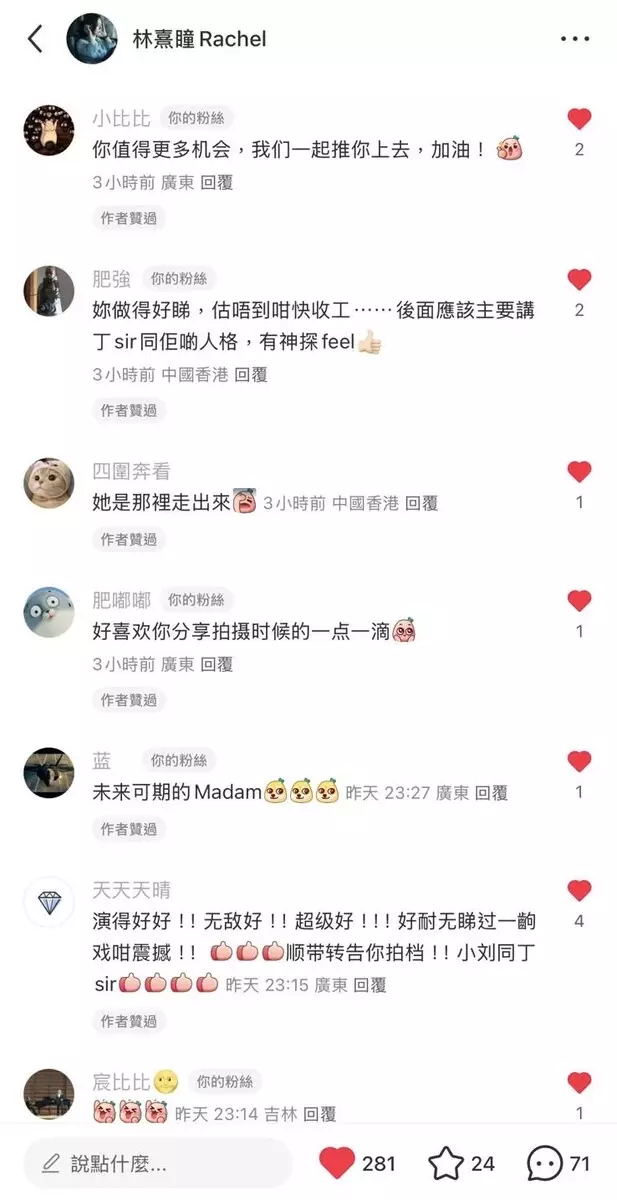Like 宸比比's comment
This screenshot has height=1200, width=617.
(x=579, y=1082)
